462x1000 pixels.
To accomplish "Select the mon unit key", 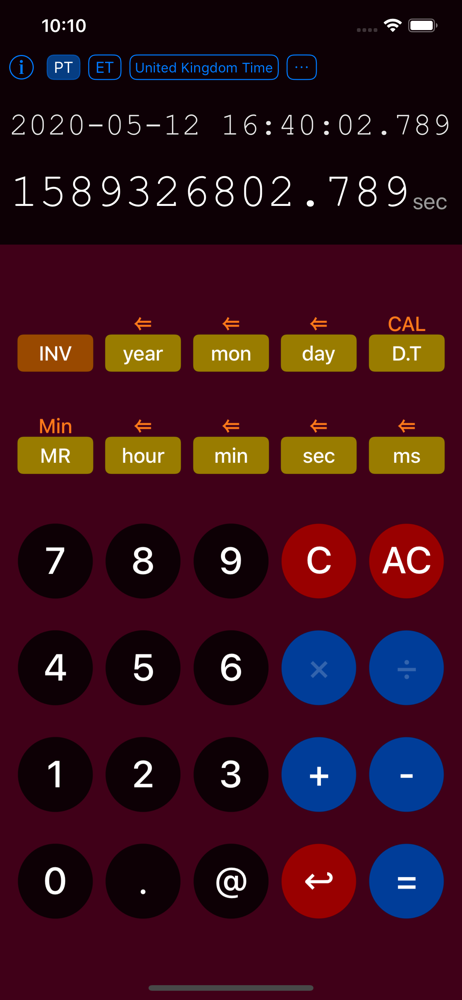I will click(x=231, y=353).
